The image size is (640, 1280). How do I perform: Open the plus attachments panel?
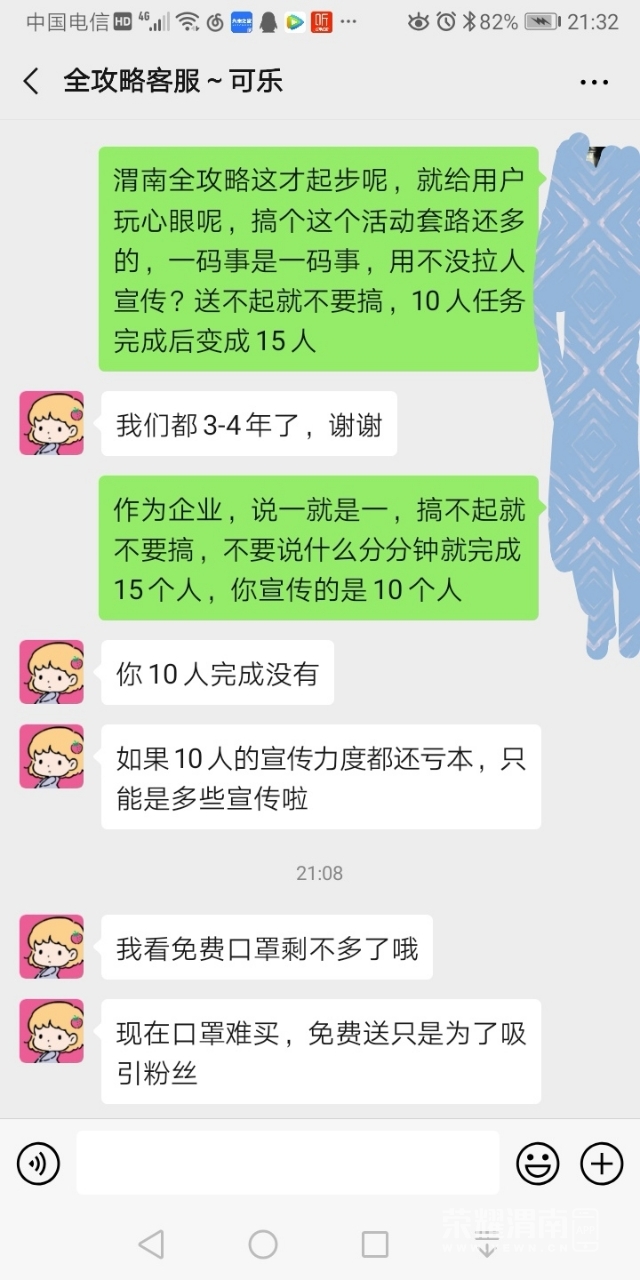(602, 1163)
